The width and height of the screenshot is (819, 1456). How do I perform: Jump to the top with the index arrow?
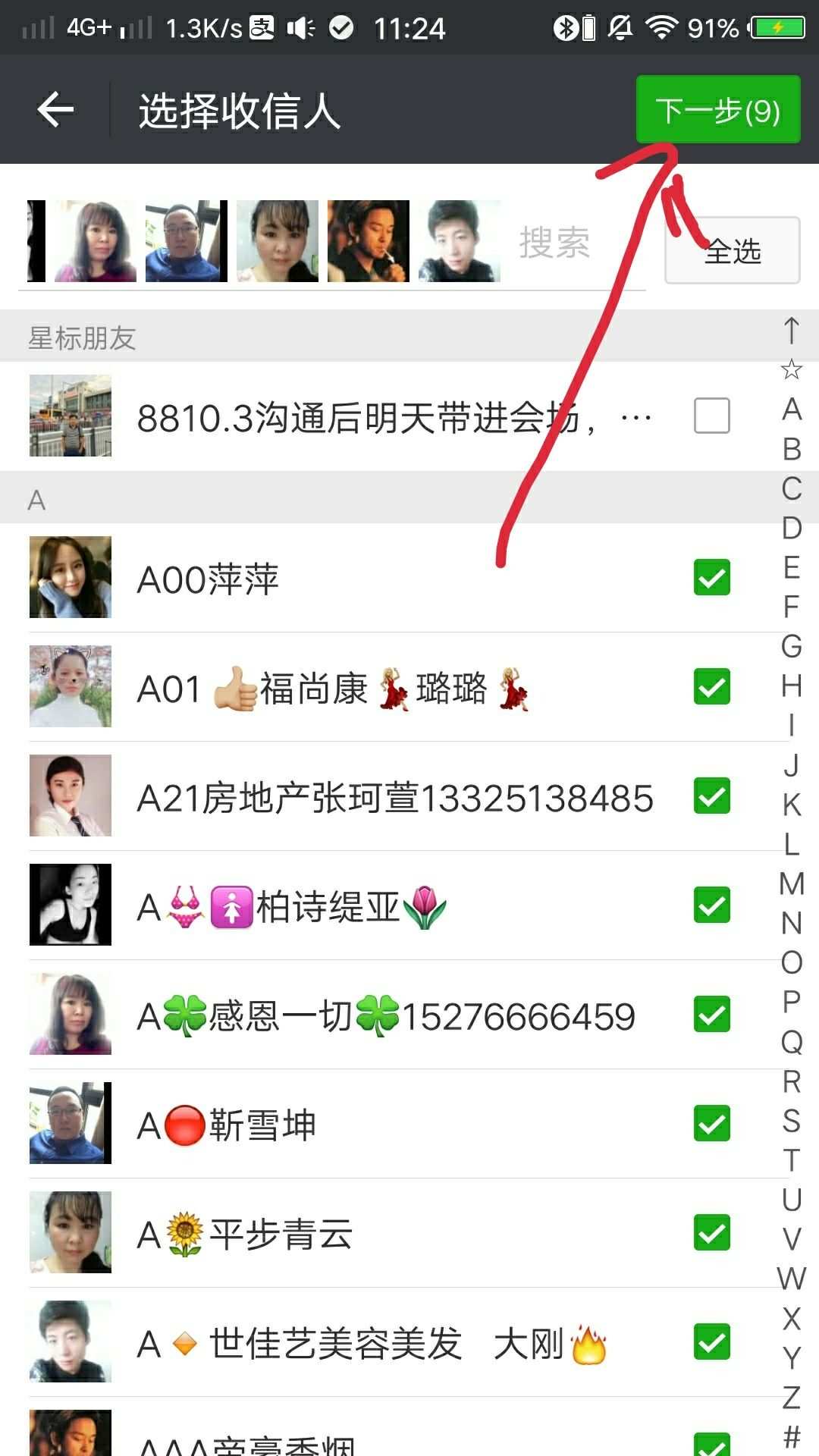(x=792, y=331)
